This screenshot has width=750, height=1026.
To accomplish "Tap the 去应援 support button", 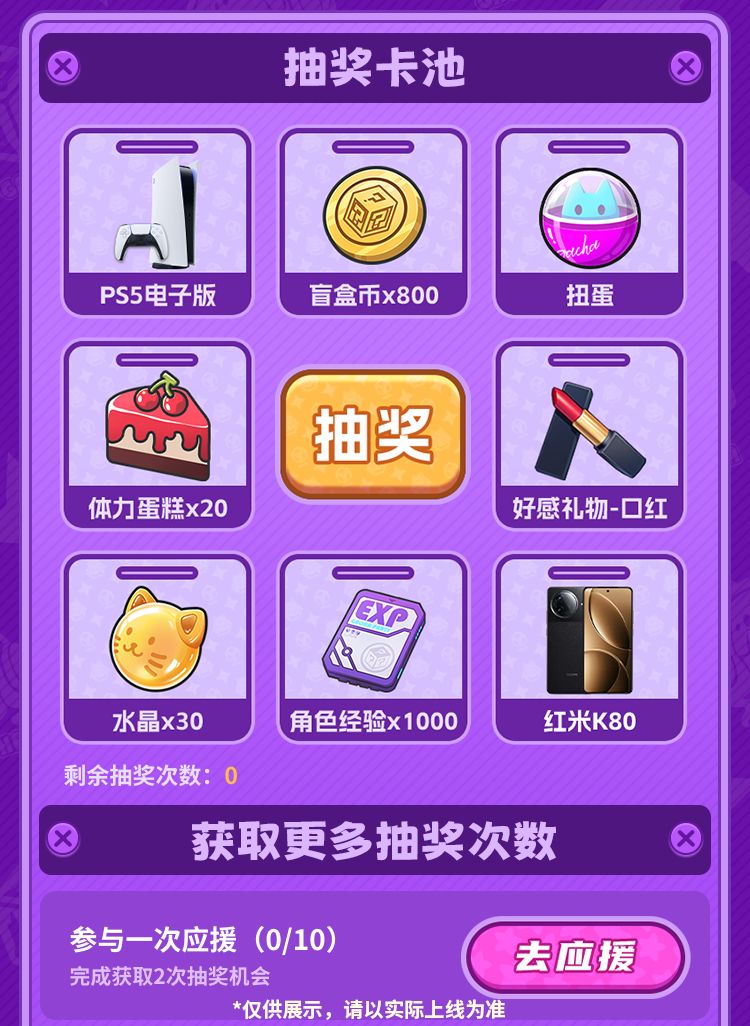I will (573, 957).
